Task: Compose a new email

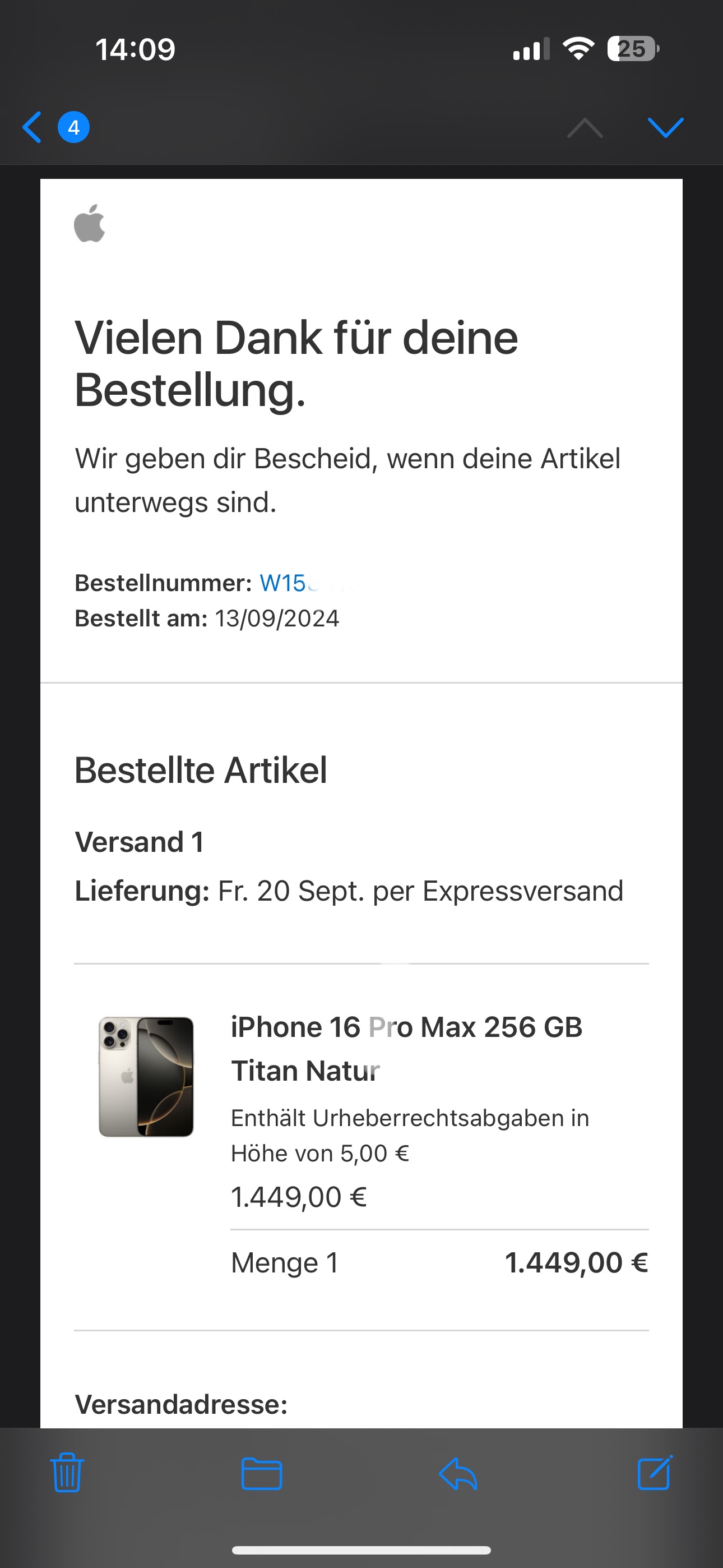Action: pos(655,1472)
